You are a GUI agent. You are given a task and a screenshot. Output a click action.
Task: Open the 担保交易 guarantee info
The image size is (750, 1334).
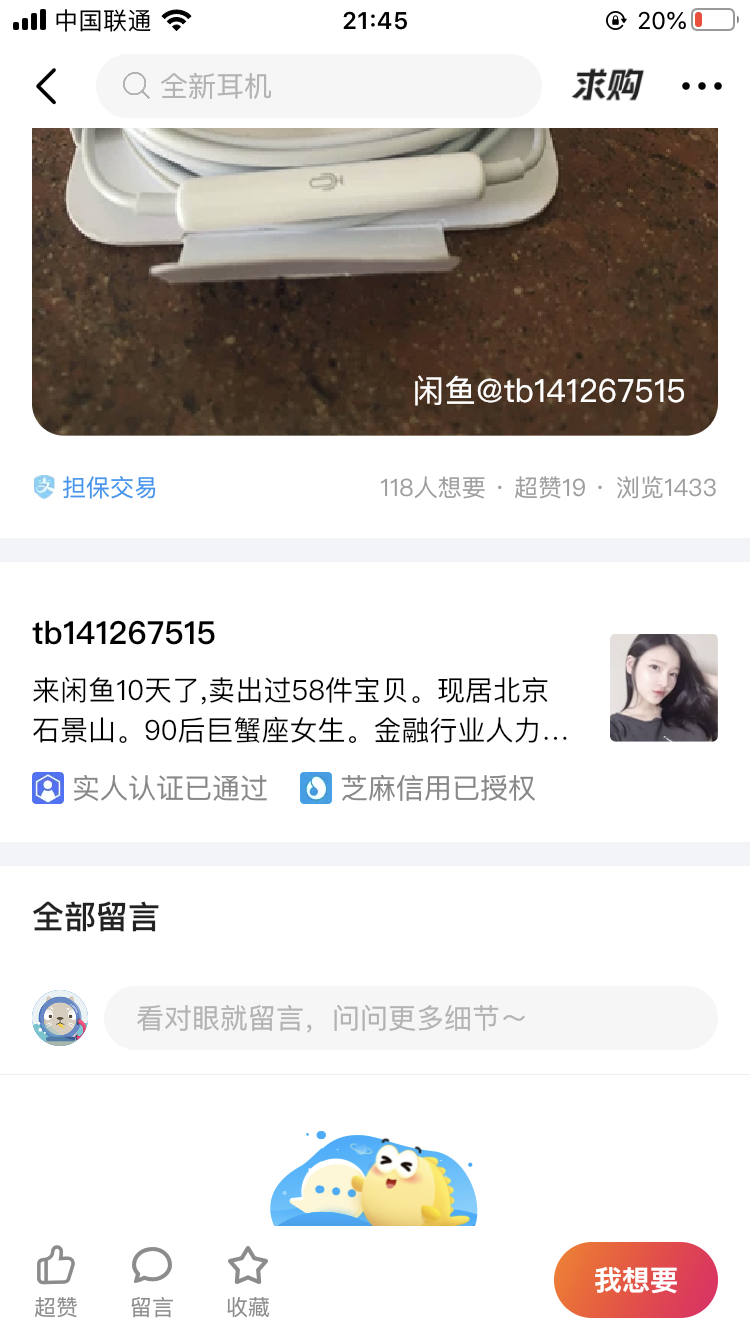click(x=96, y=488)
